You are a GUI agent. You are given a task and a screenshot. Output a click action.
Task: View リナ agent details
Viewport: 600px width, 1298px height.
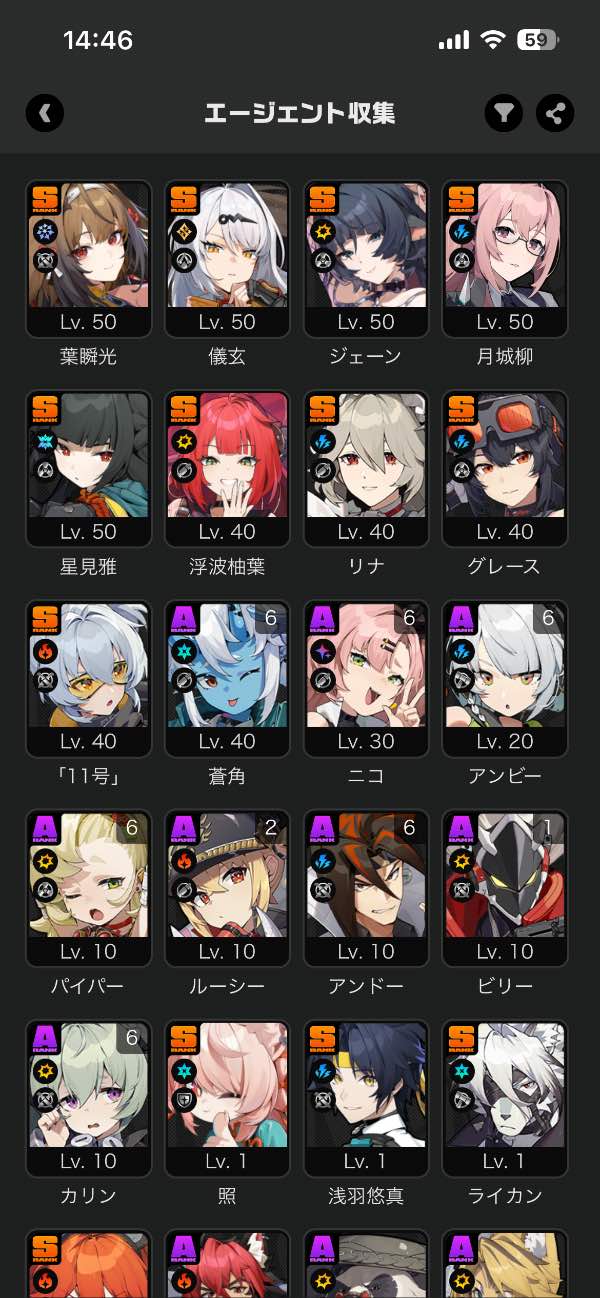point(366,468)
